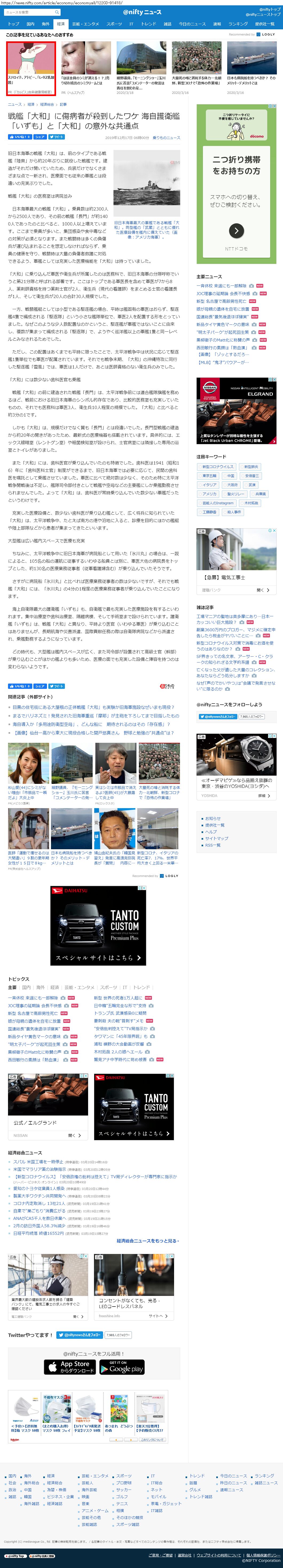283x1568 pixels.
Task: Open the 経済 breadcrumb link
Action: pyautogui.click(x=31, y=105)
